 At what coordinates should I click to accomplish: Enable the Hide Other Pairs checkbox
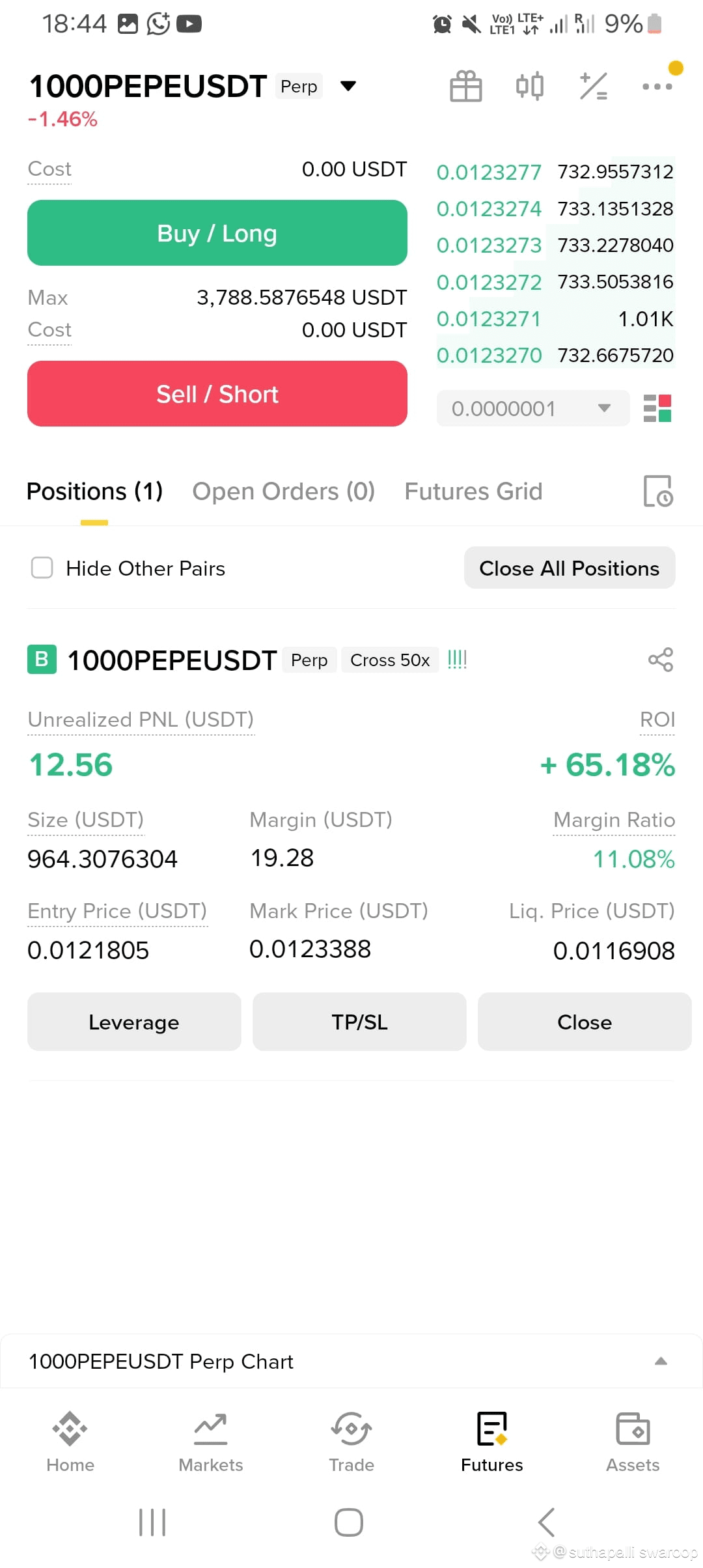tap(42, 568)
